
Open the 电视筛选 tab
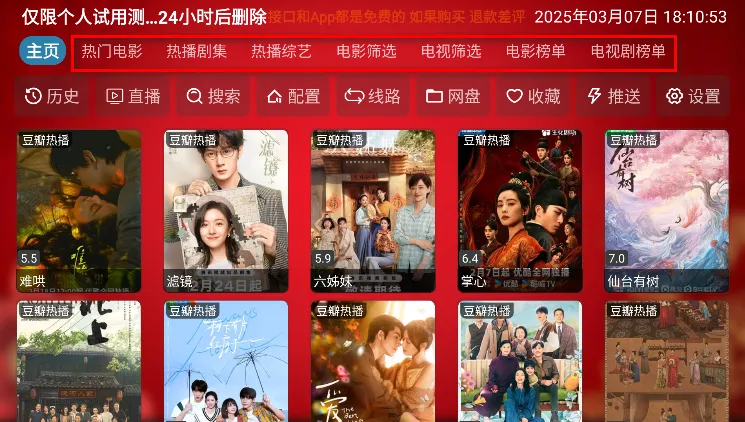tap(451, 52)
